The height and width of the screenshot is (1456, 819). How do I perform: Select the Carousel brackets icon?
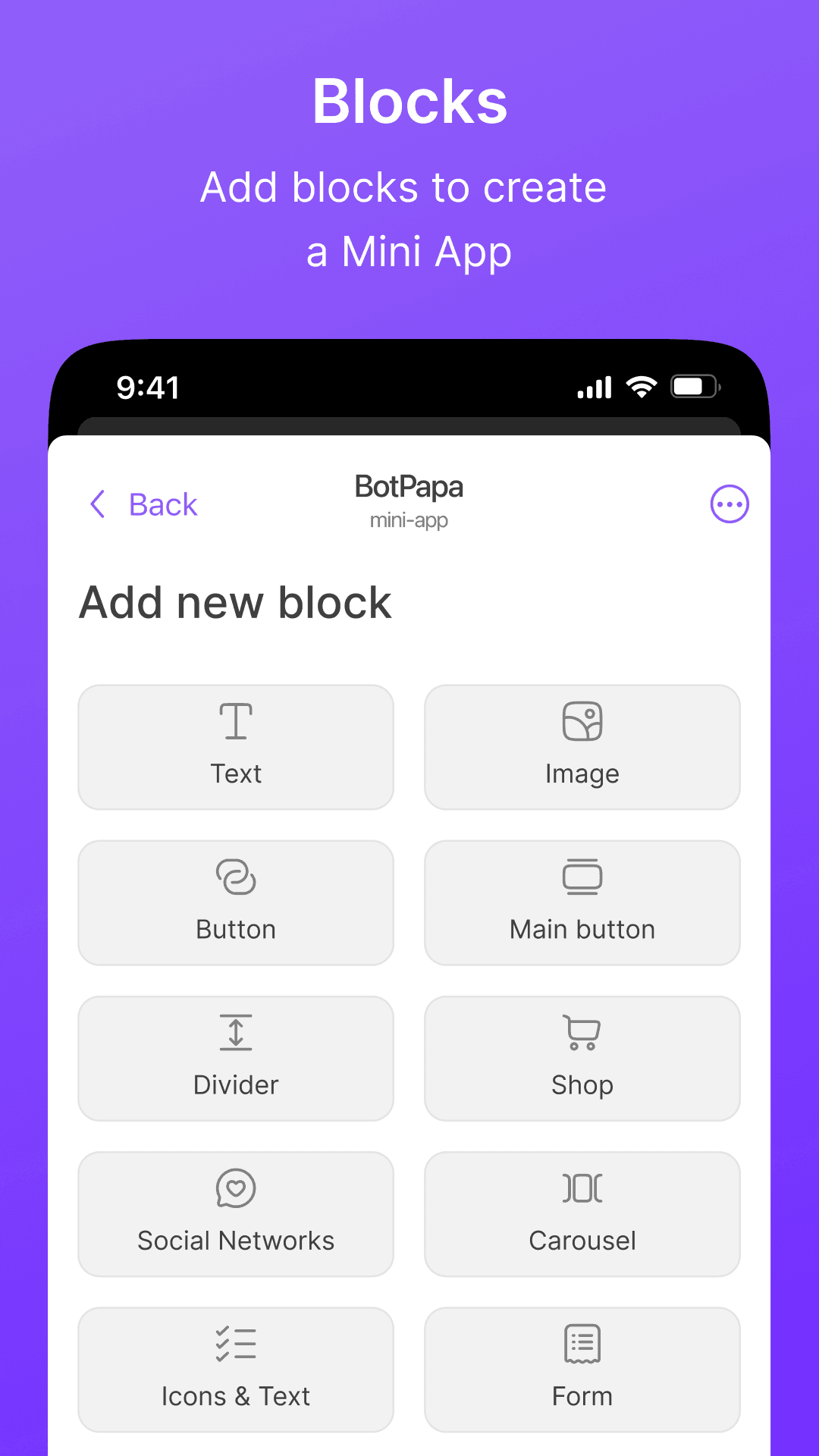[x=582, y=1188]
